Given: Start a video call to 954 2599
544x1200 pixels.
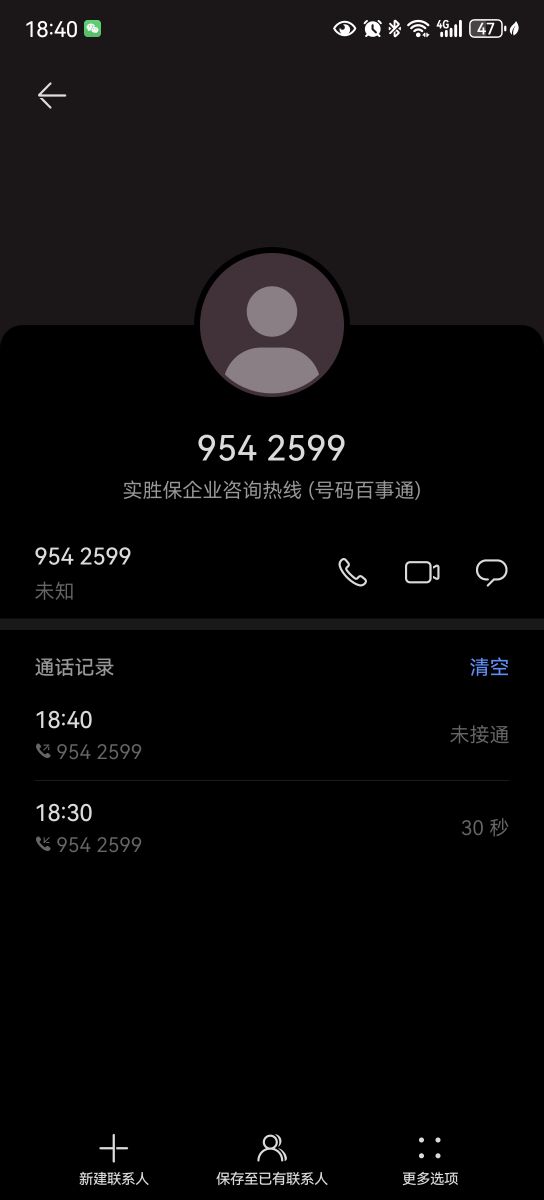Looking at the screenshot, I should tap(422, 572).
